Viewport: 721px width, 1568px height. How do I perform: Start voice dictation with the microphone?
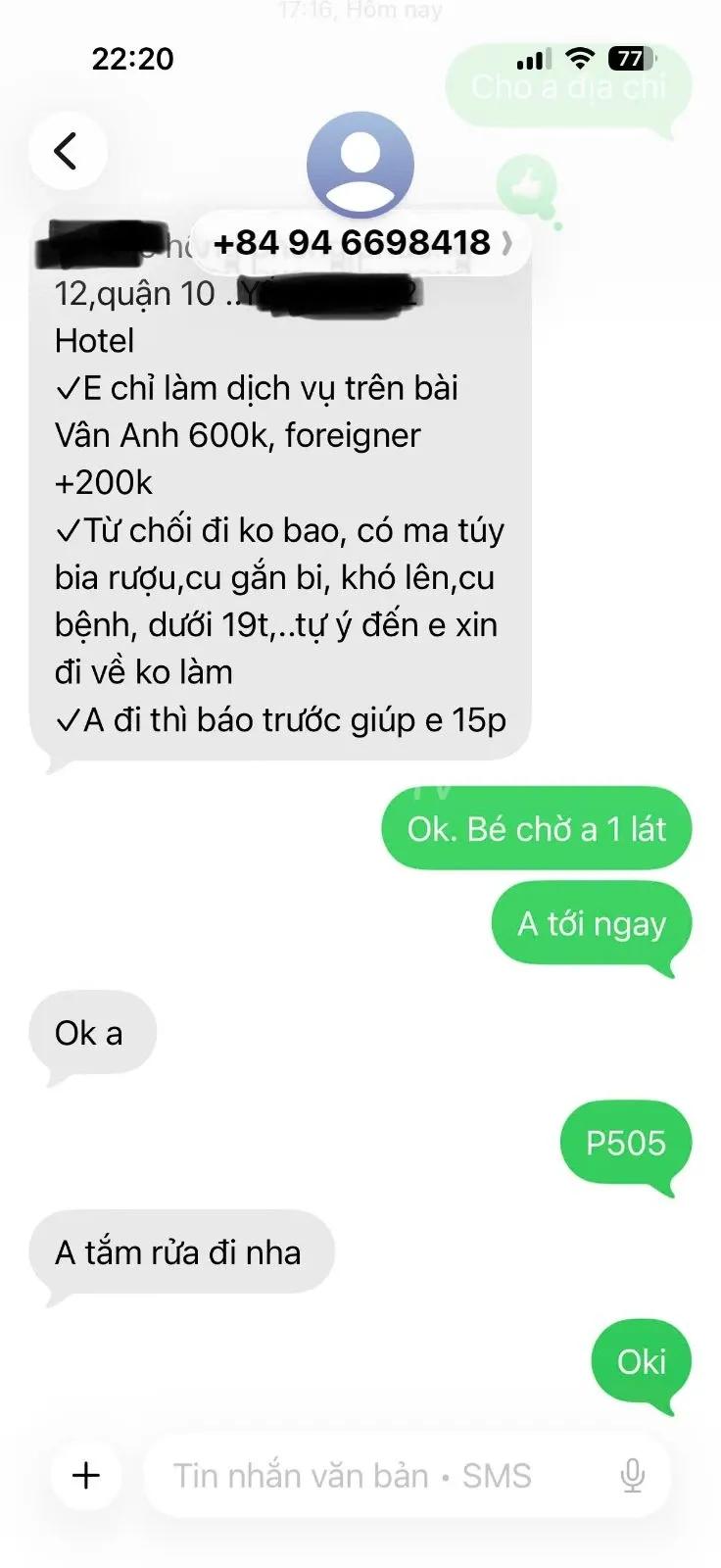pos(633,1475)
